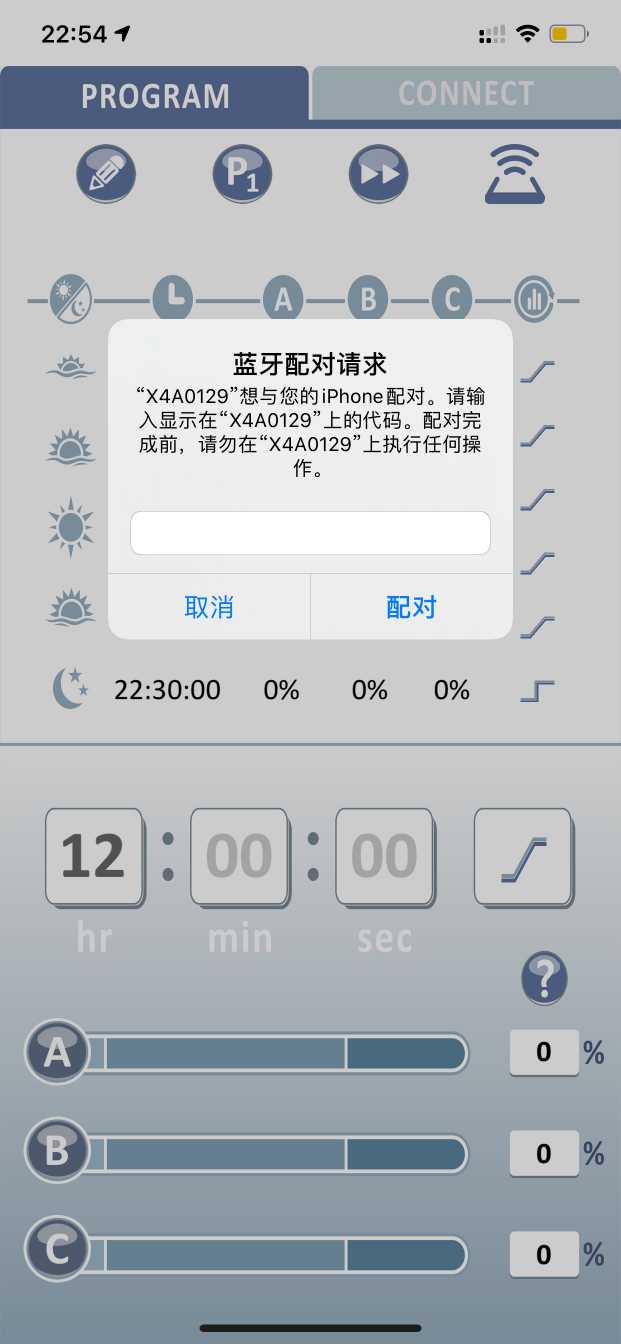
Task: Open the P1 preset icon
Action: click(x=242, y=174)
